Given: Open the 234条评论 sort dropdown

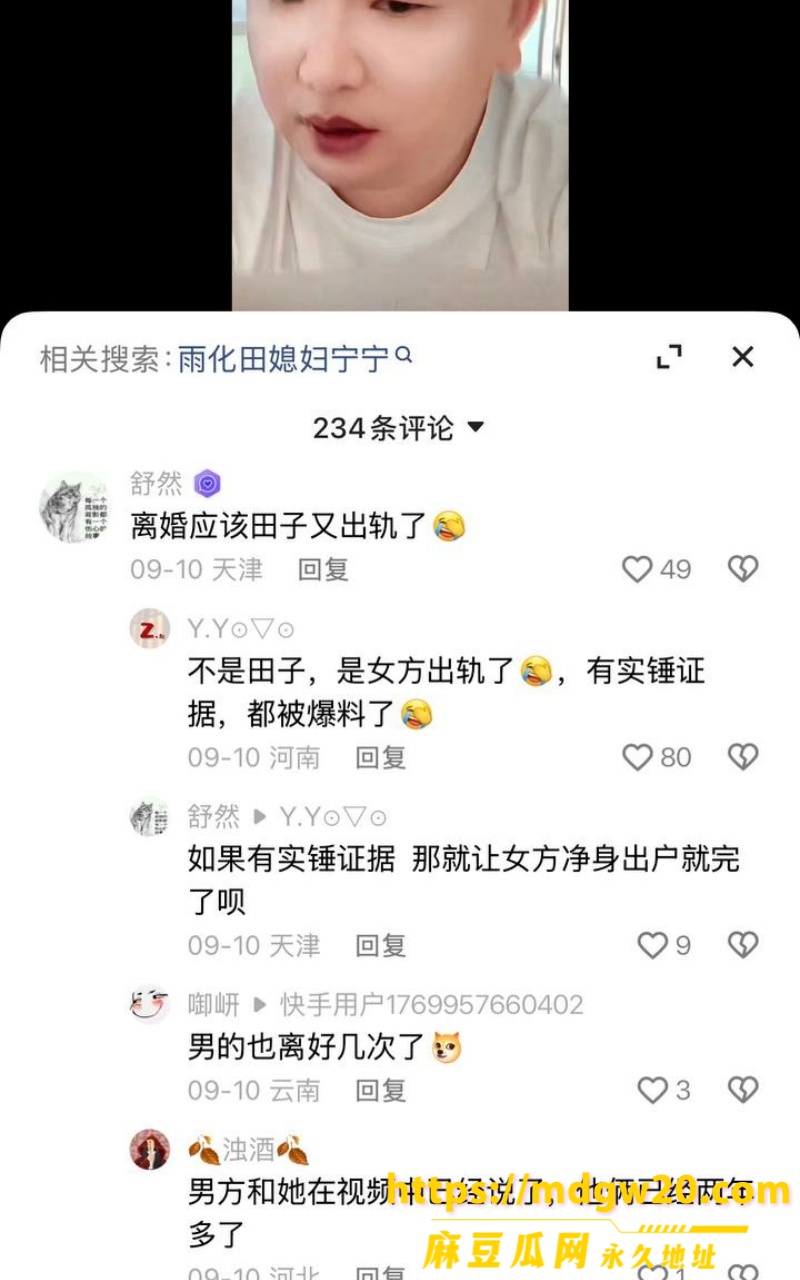Looking at the screenshot, I should point(398,428).
